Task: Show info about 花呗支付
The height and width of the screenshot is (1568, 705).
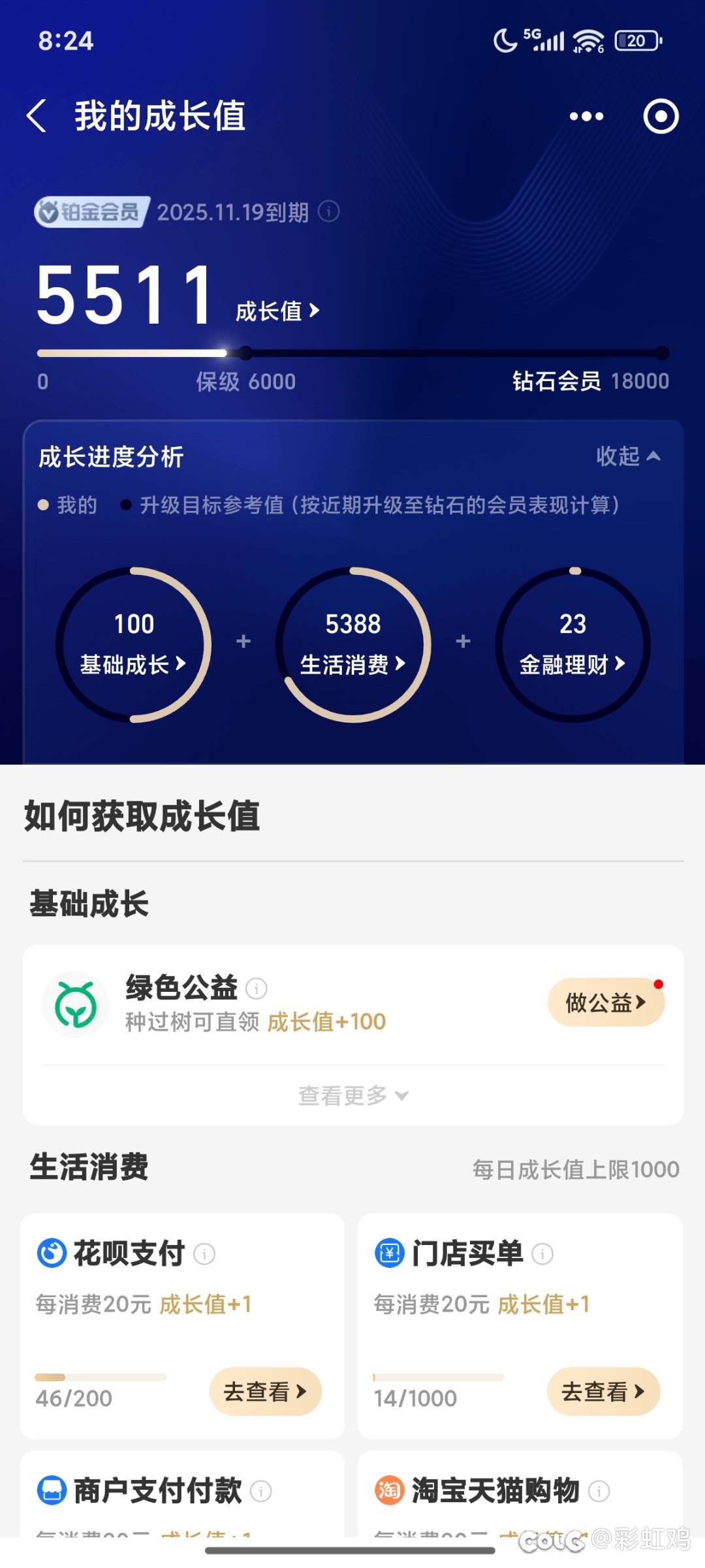Action: [x=205, y=1253]
